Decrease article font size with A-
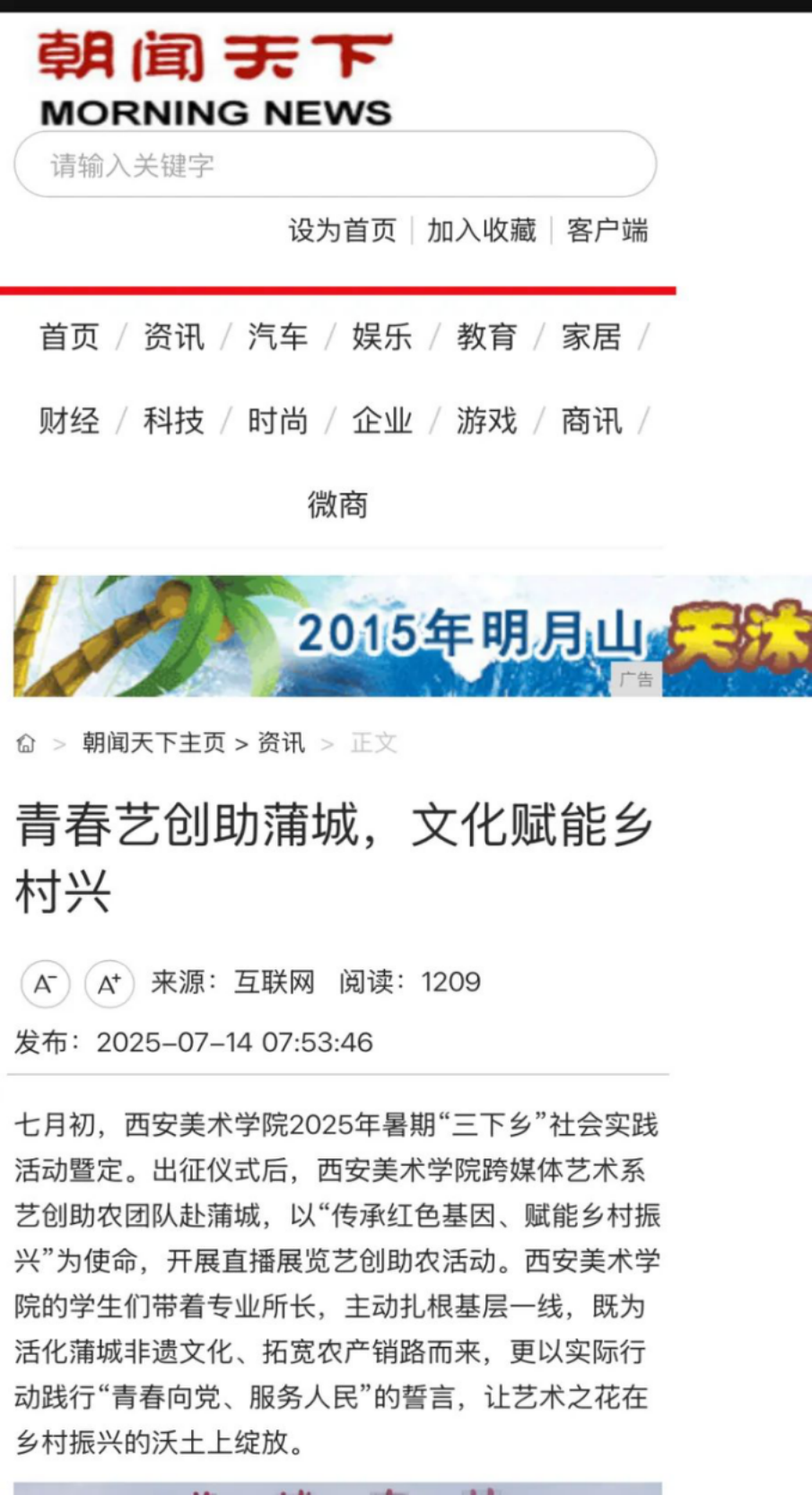The image size is (812, 1495). (x=45, y=984)
